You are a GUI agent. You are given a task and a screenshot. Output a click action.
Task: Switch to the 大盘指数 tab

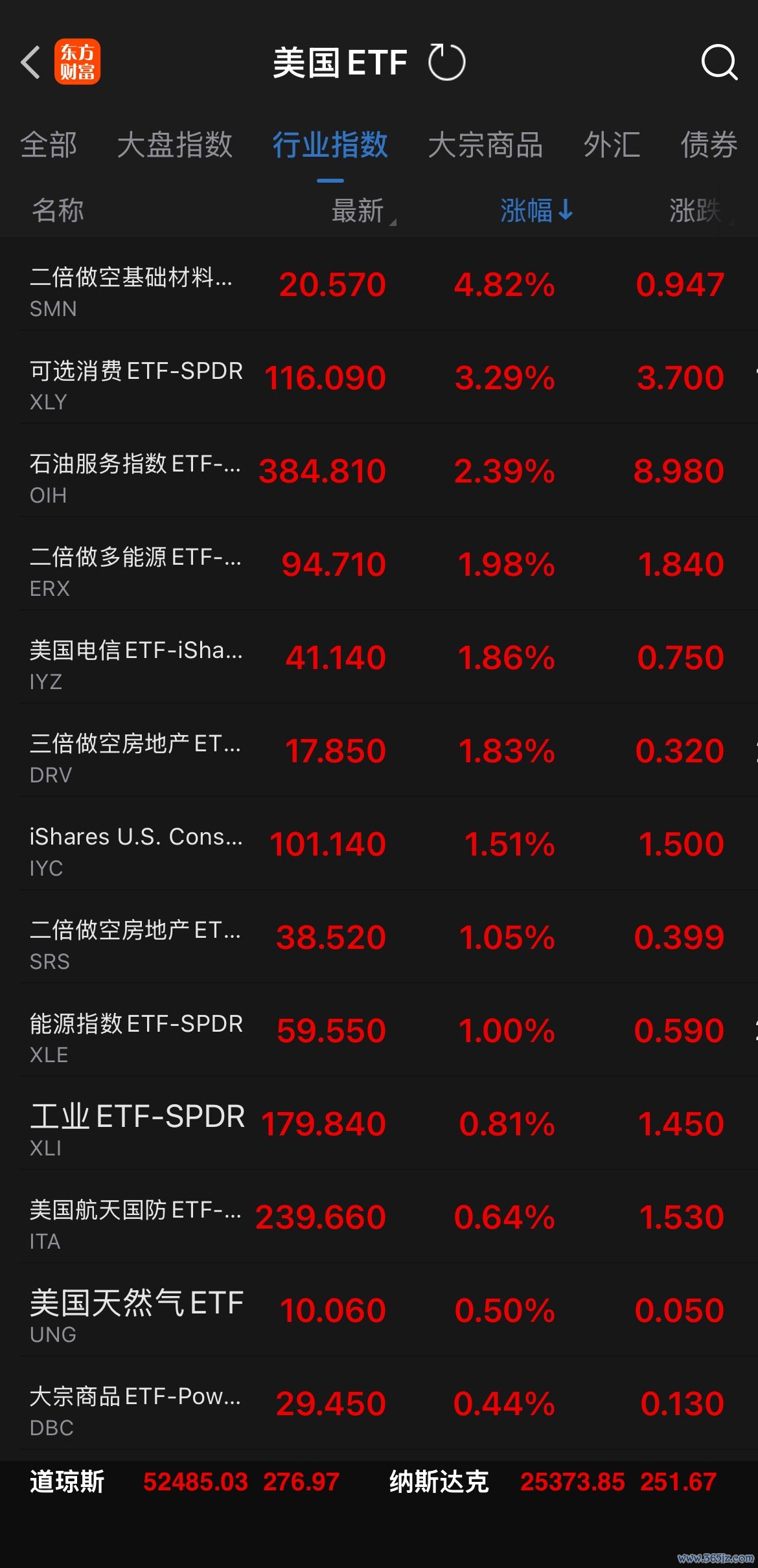click(174, 144)
